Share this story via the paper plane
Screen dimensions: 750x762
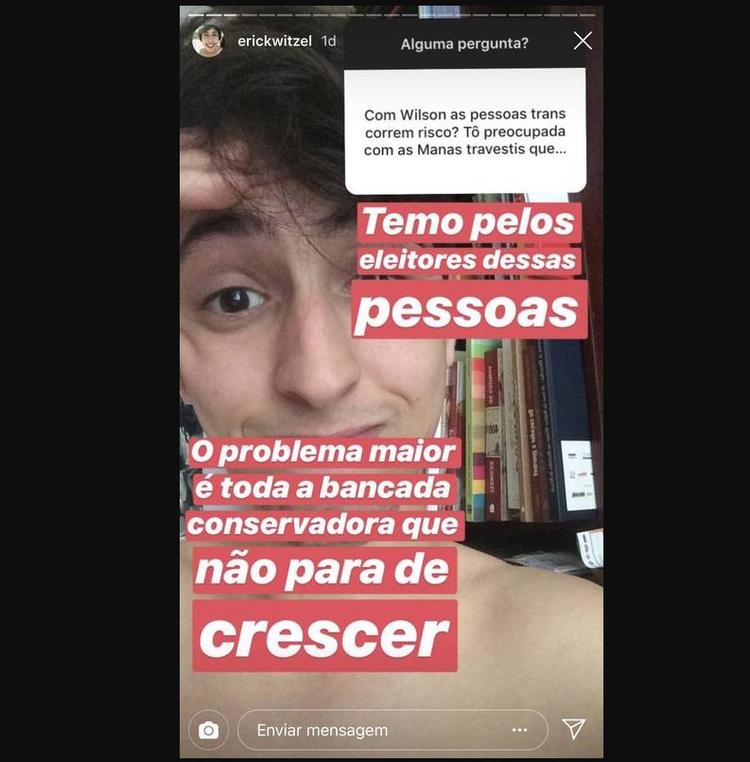[x=573, y=729]
